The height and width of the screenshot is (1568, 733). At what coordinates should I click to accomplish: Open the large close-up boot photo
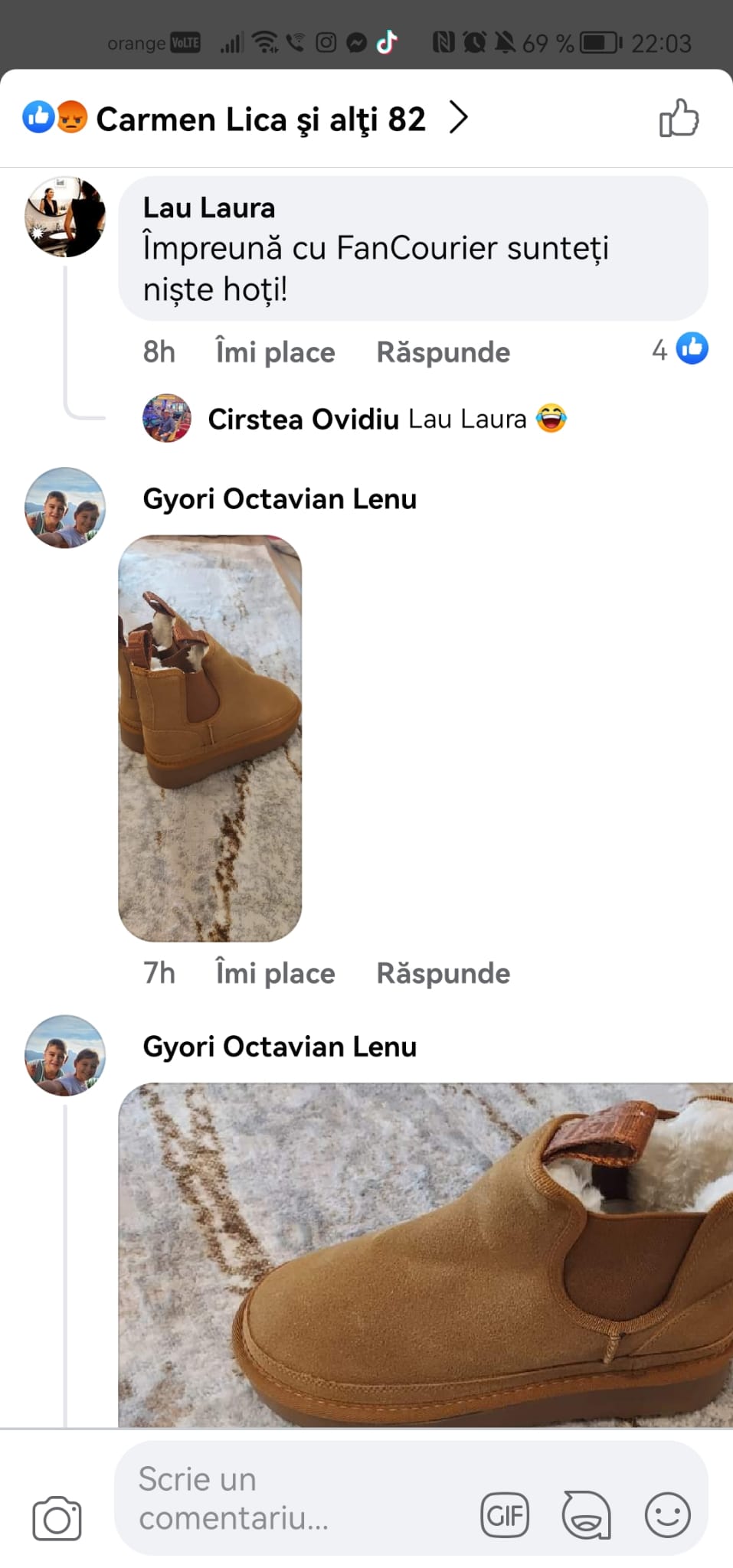pos(425,1254)
